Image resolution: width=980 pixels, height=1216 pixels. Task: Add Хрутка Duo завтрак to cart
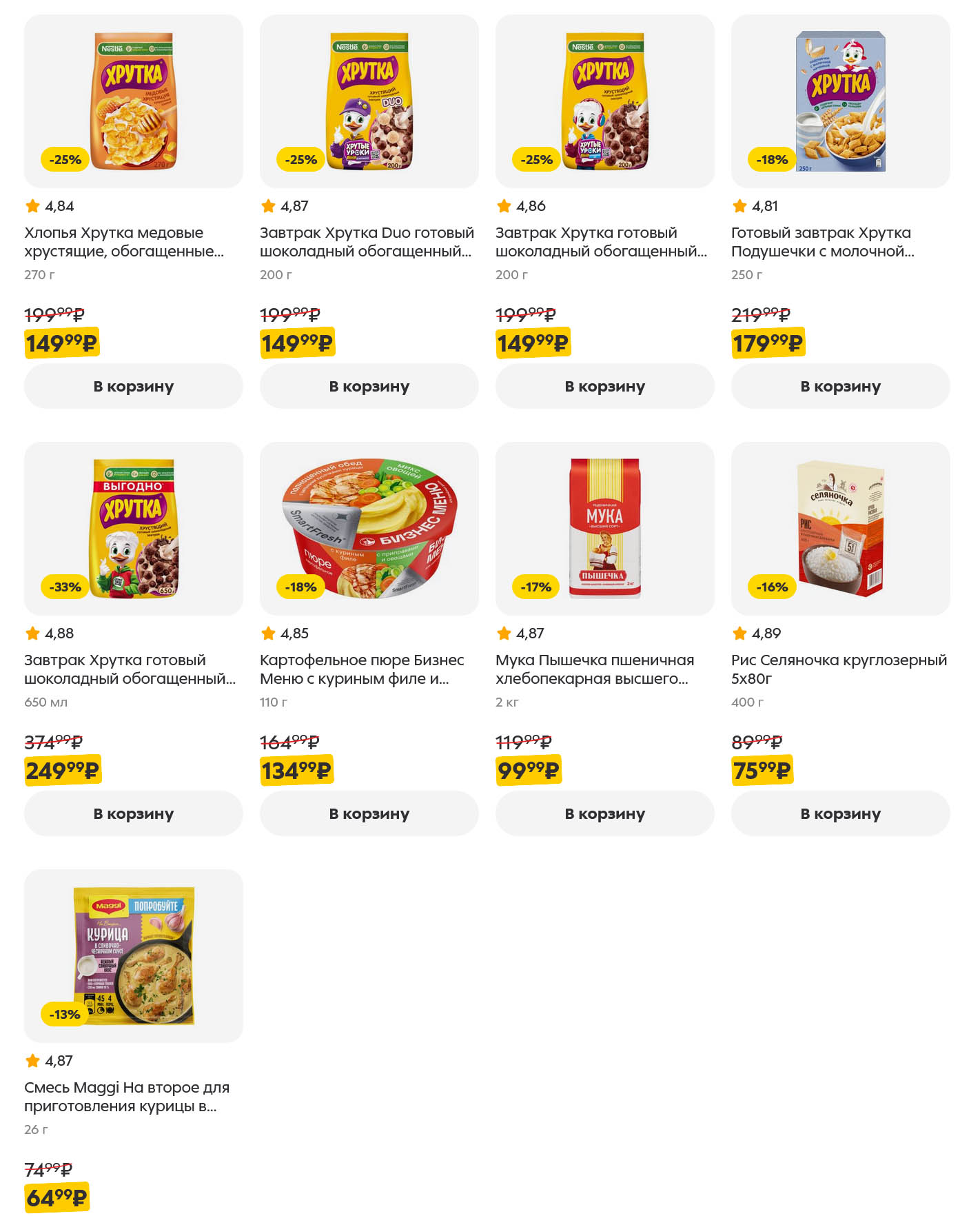(369, 386)
